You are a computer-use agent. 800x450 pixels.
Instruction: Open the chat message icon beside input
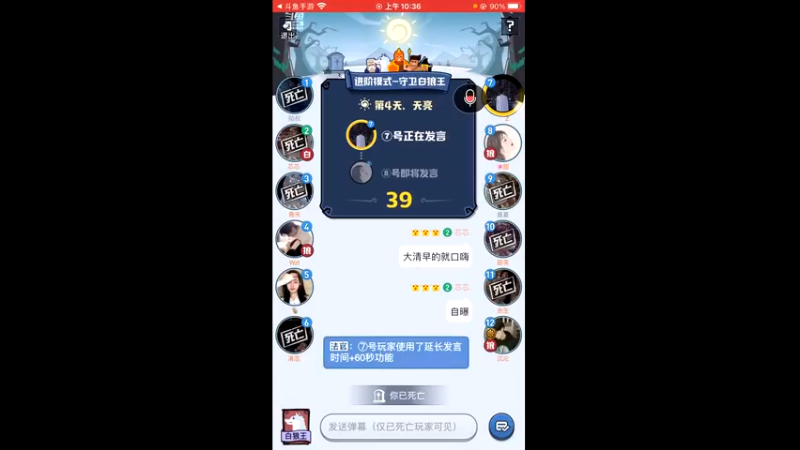501,426
